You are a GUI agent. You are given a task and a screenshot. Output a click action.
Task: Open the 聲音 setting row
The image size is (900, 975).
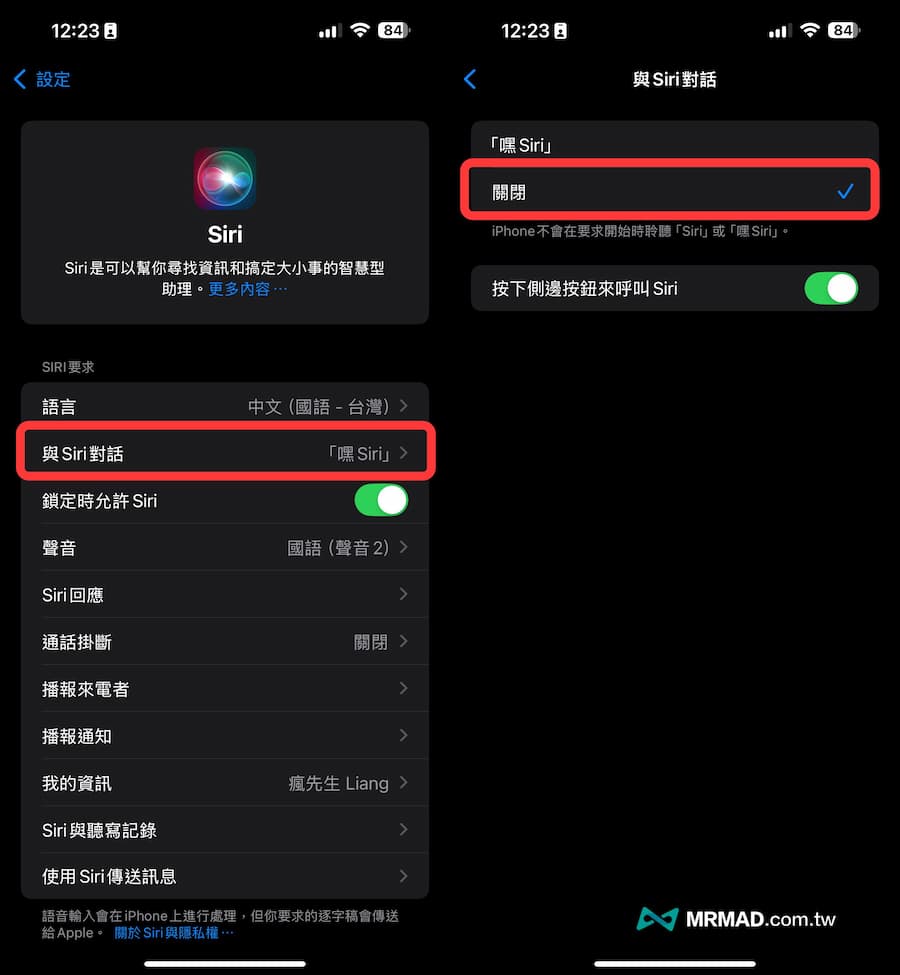225,548
